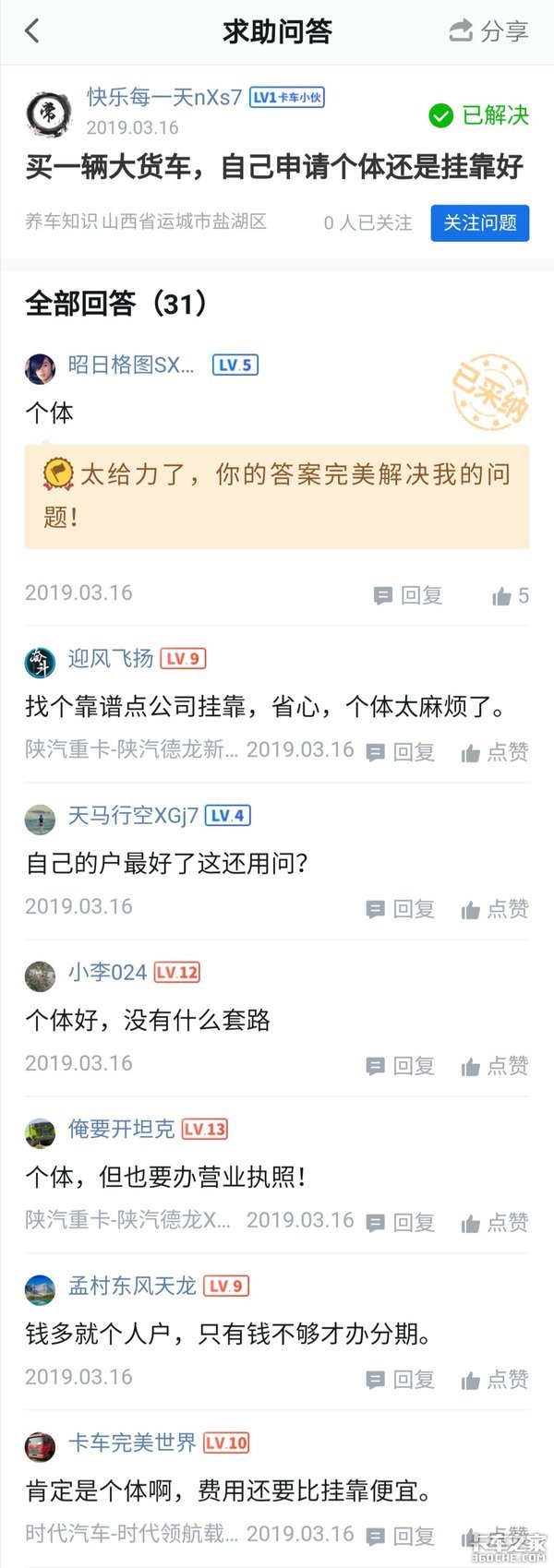Open 陕汽德龙新 truck link under 迎风飞扬
Viewport: 554px width, 1568px height.
click(131, 749)
